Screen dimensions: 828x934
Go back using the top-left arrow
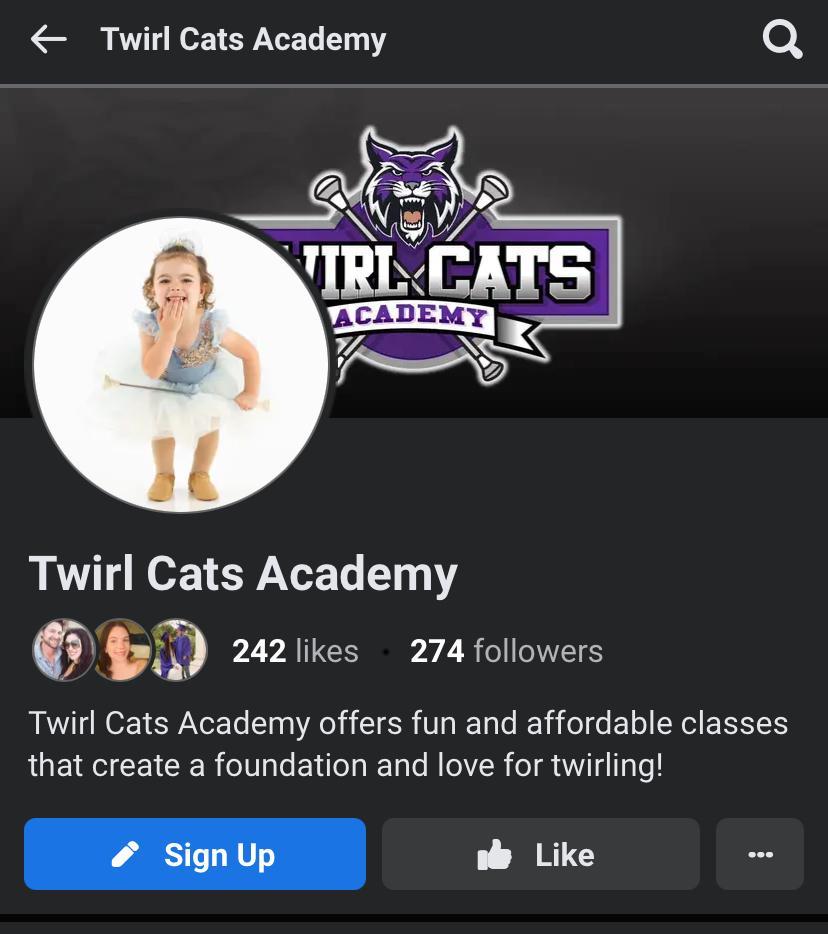48,40
